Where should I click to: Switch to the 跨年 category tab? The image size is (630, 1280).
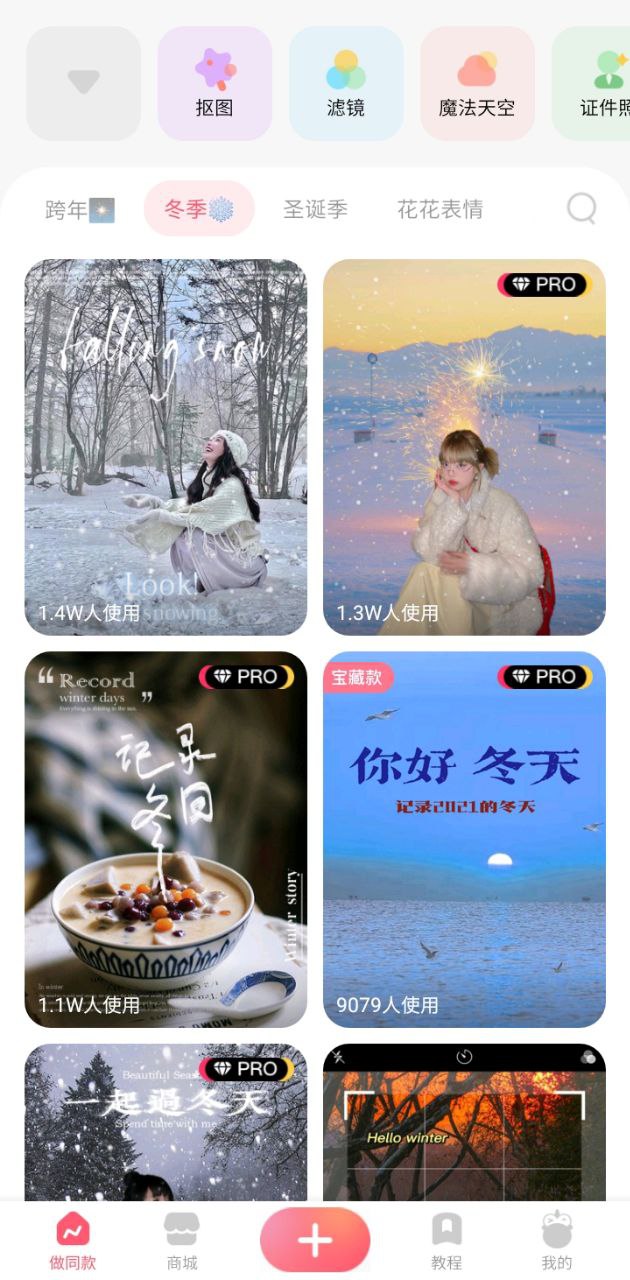click(80, 210)
